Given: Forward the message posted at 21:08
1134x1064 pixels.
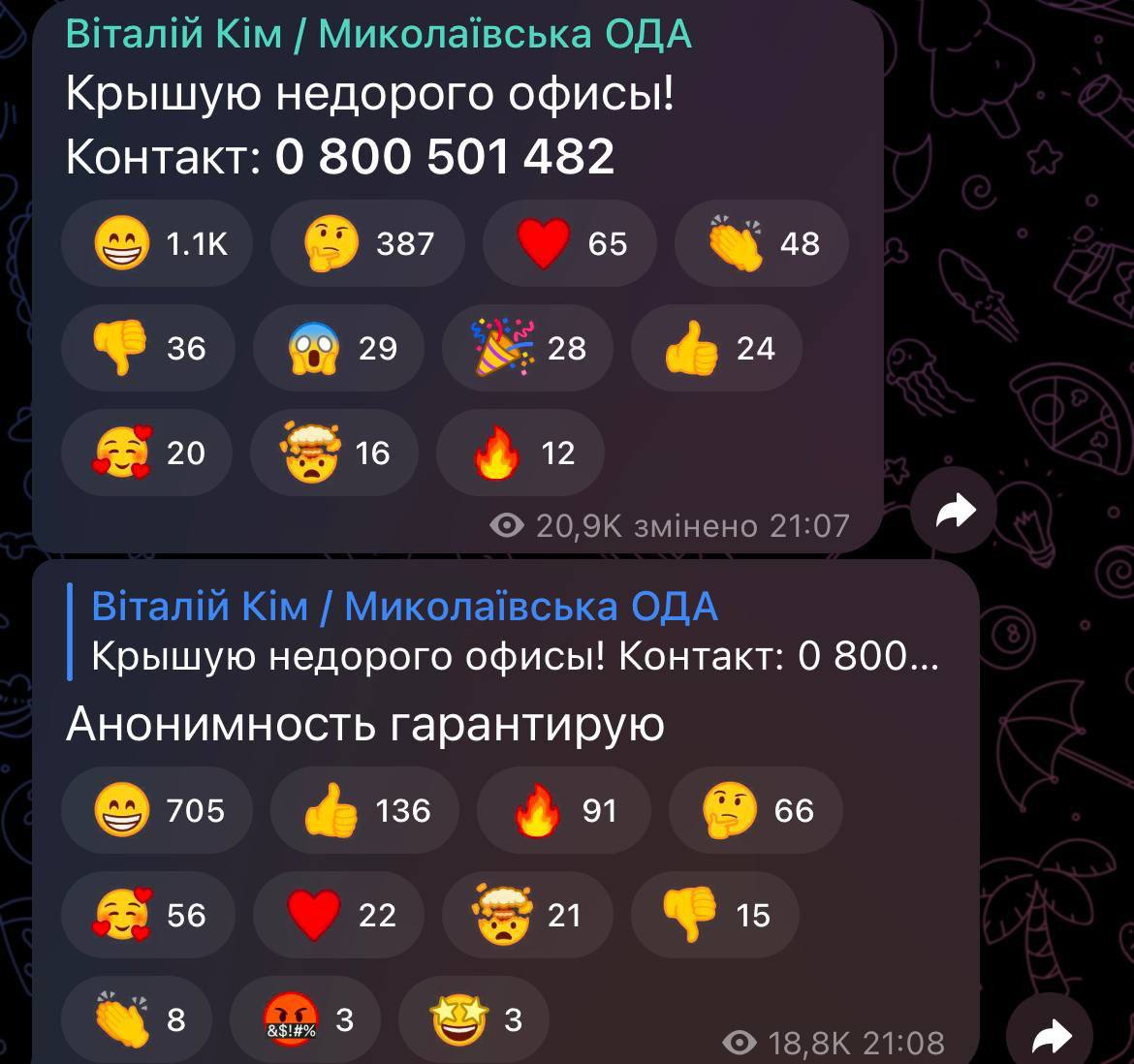Looking at the screenshot, I should pyautogui.click(x=1052, y=1039).
